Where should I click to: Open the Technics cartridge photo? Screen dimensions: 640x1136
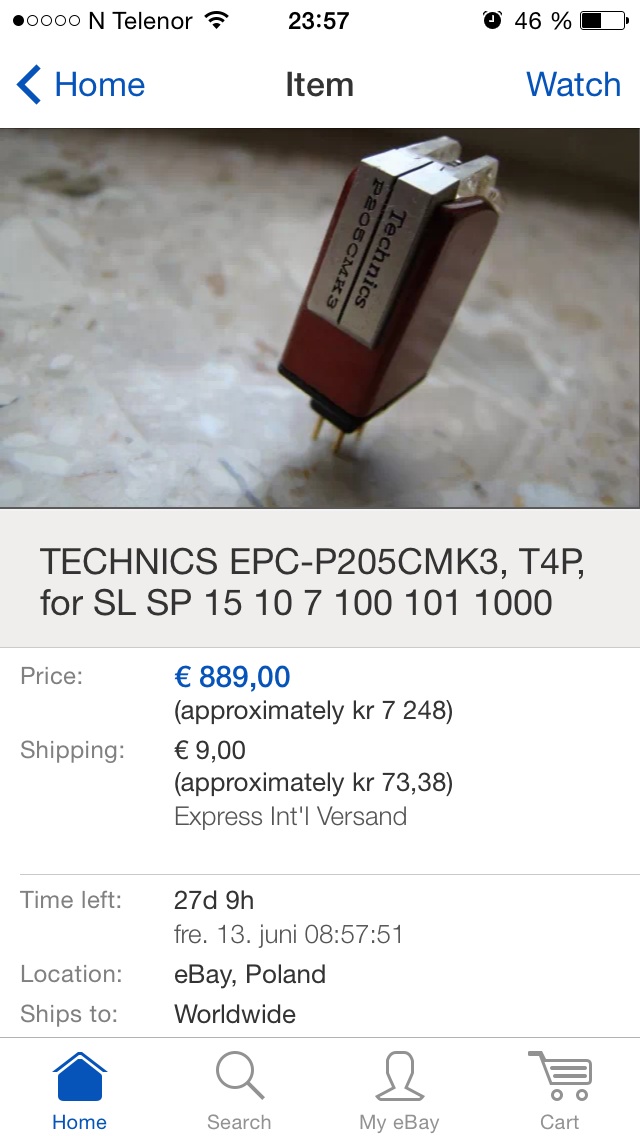[x=320, y=318]
